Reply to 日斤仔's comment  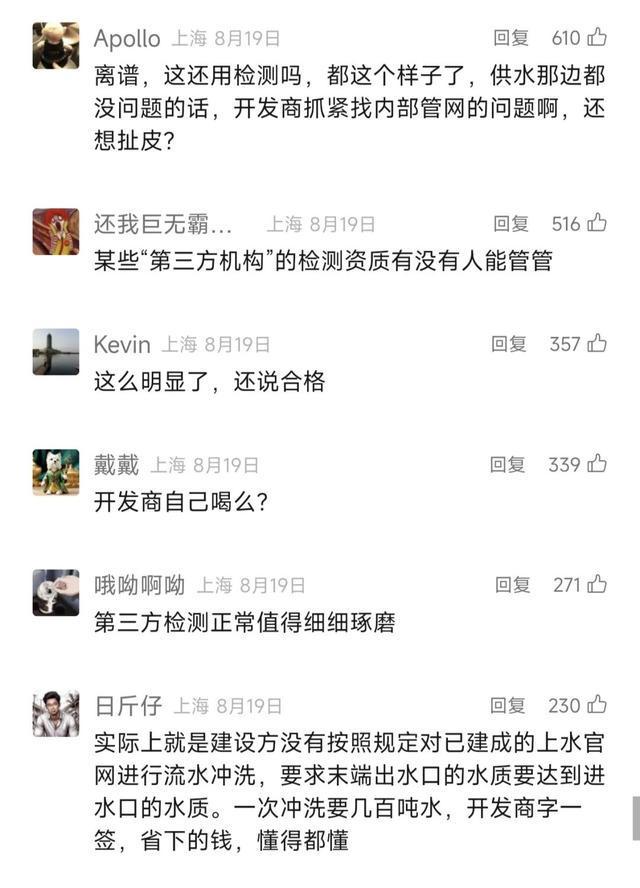point(508,706)
